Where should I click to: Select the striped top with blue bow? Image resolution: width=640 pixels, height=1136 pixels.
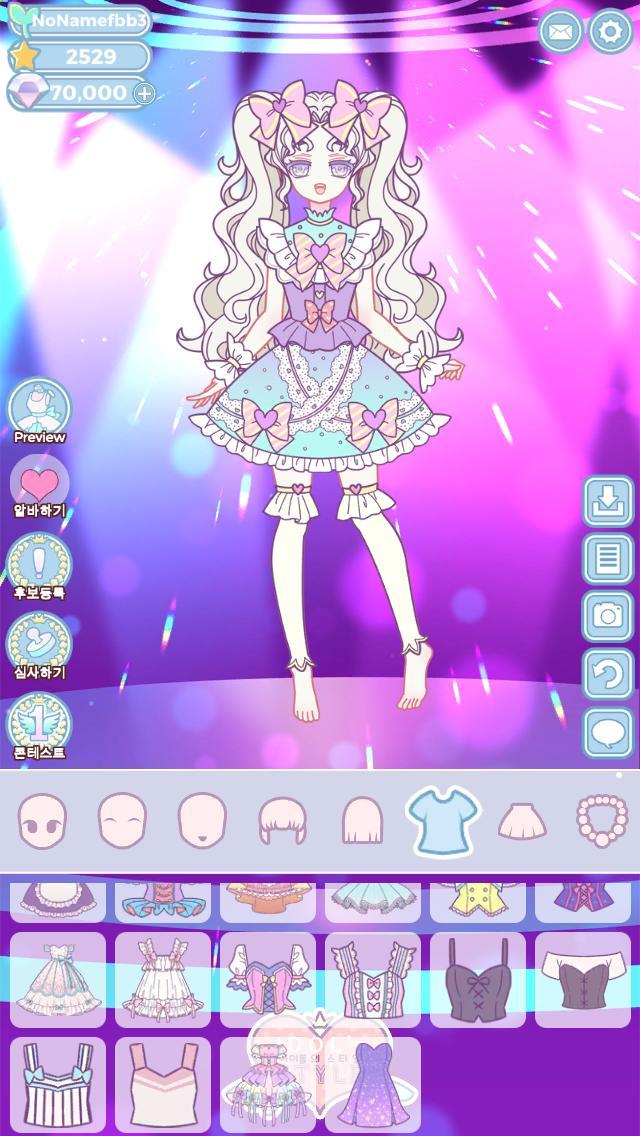[58, 1085]
